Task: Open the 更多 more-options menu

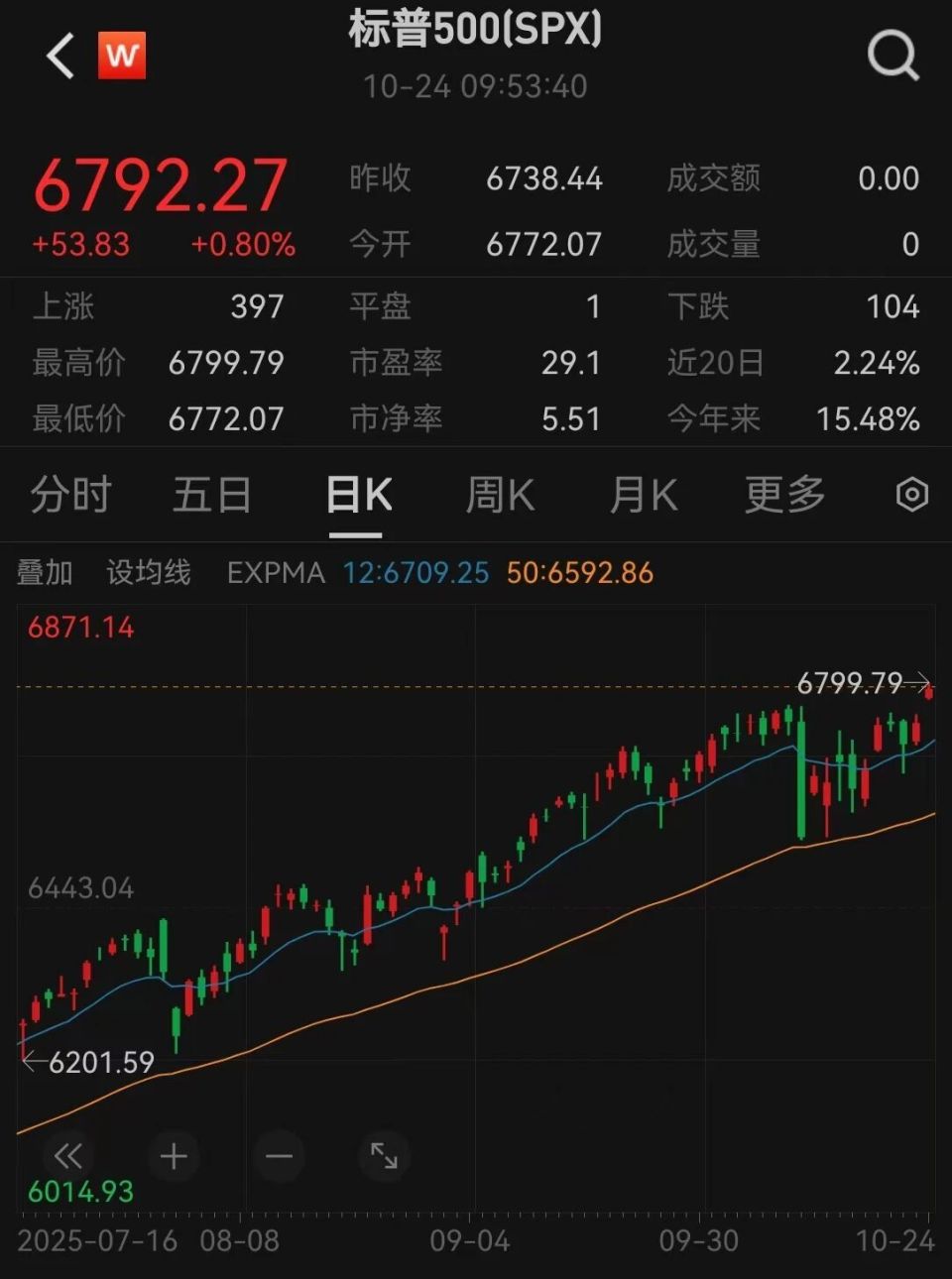Action: point(784,495)
